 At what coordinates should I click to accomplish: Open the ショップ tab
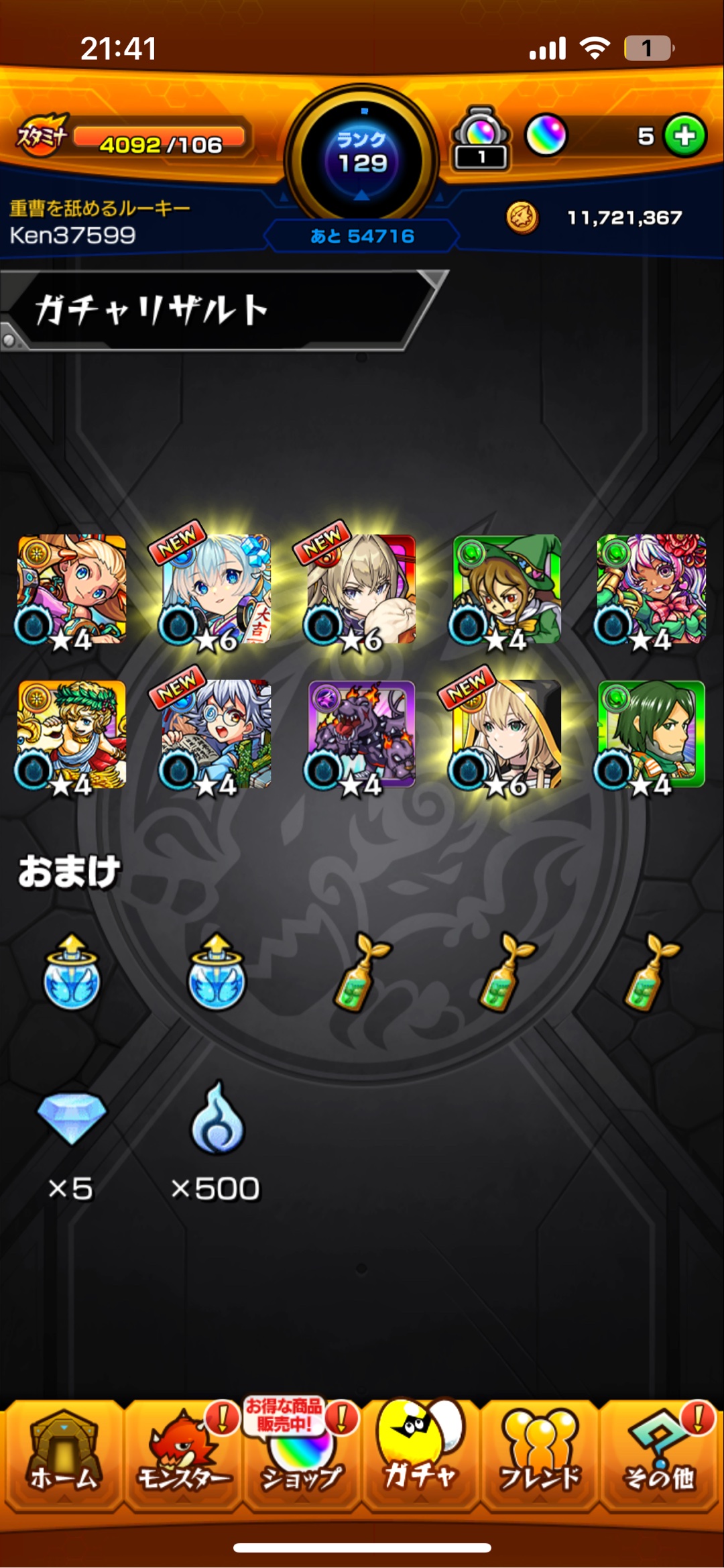tap(301, 1454)
